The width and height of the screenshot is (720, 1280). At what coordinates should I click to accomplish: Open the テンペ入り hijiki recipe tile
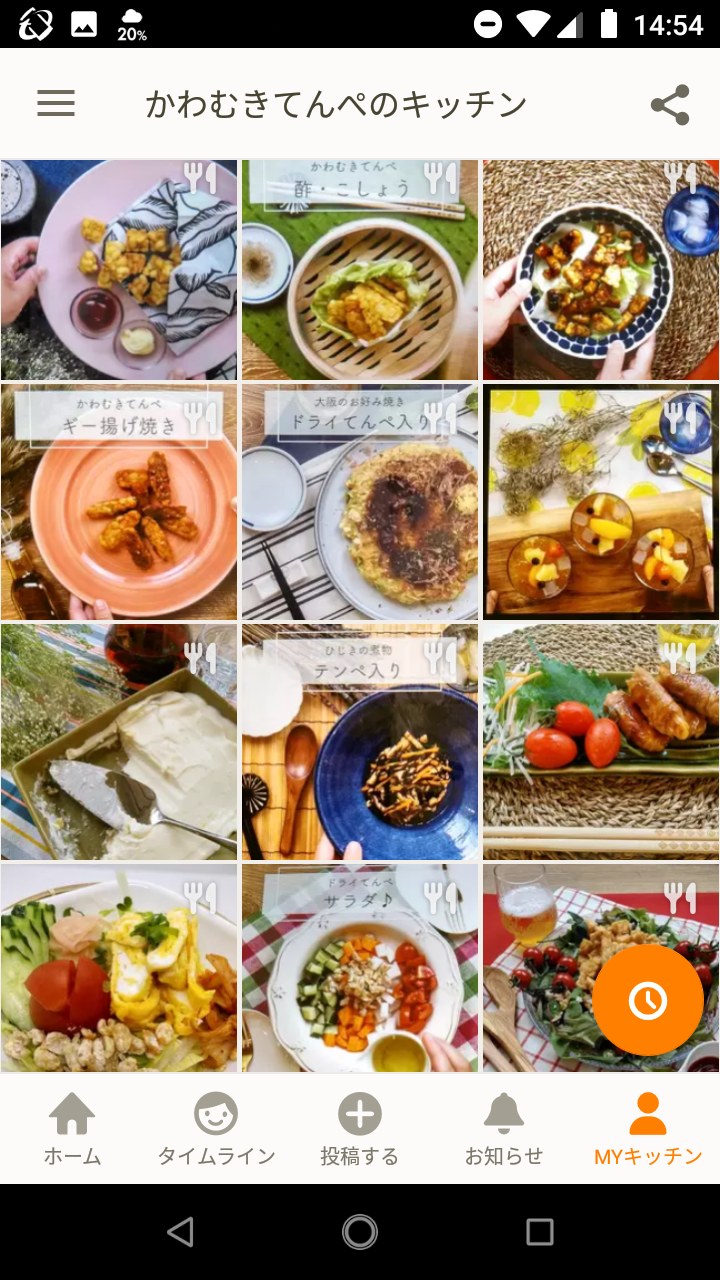[360, 742]
